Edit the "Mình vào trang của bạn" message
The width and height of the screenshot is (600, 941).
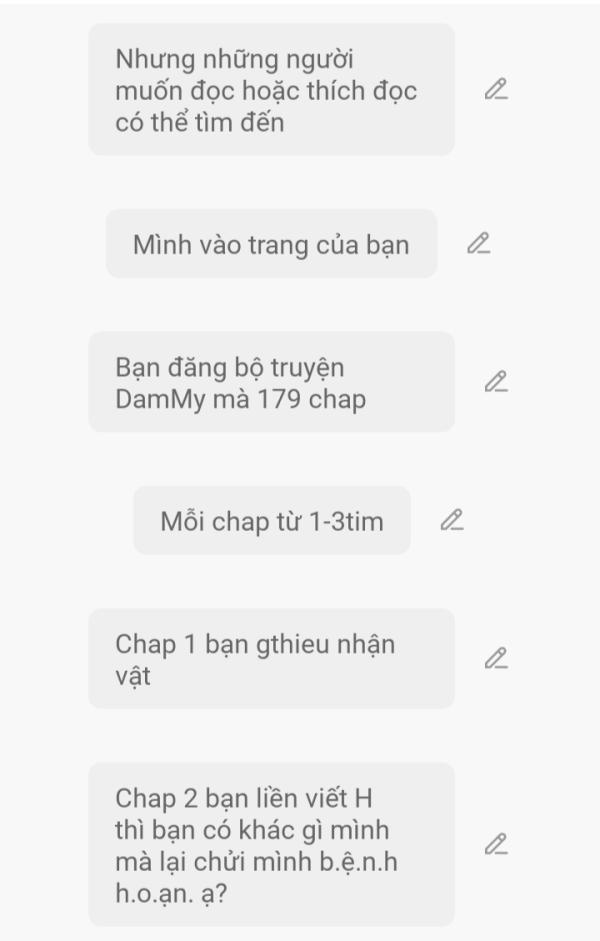(479, 243)
